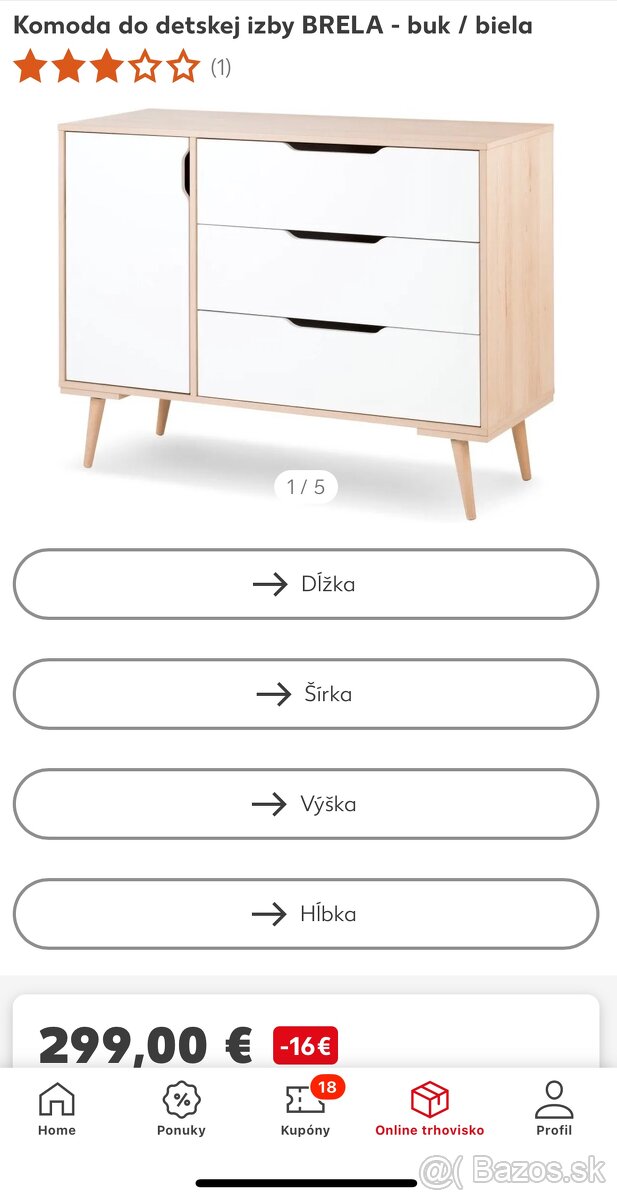Open the Hĺbka dimension button
Viewport: 617px width, 1200px height.
coord(306,914)
